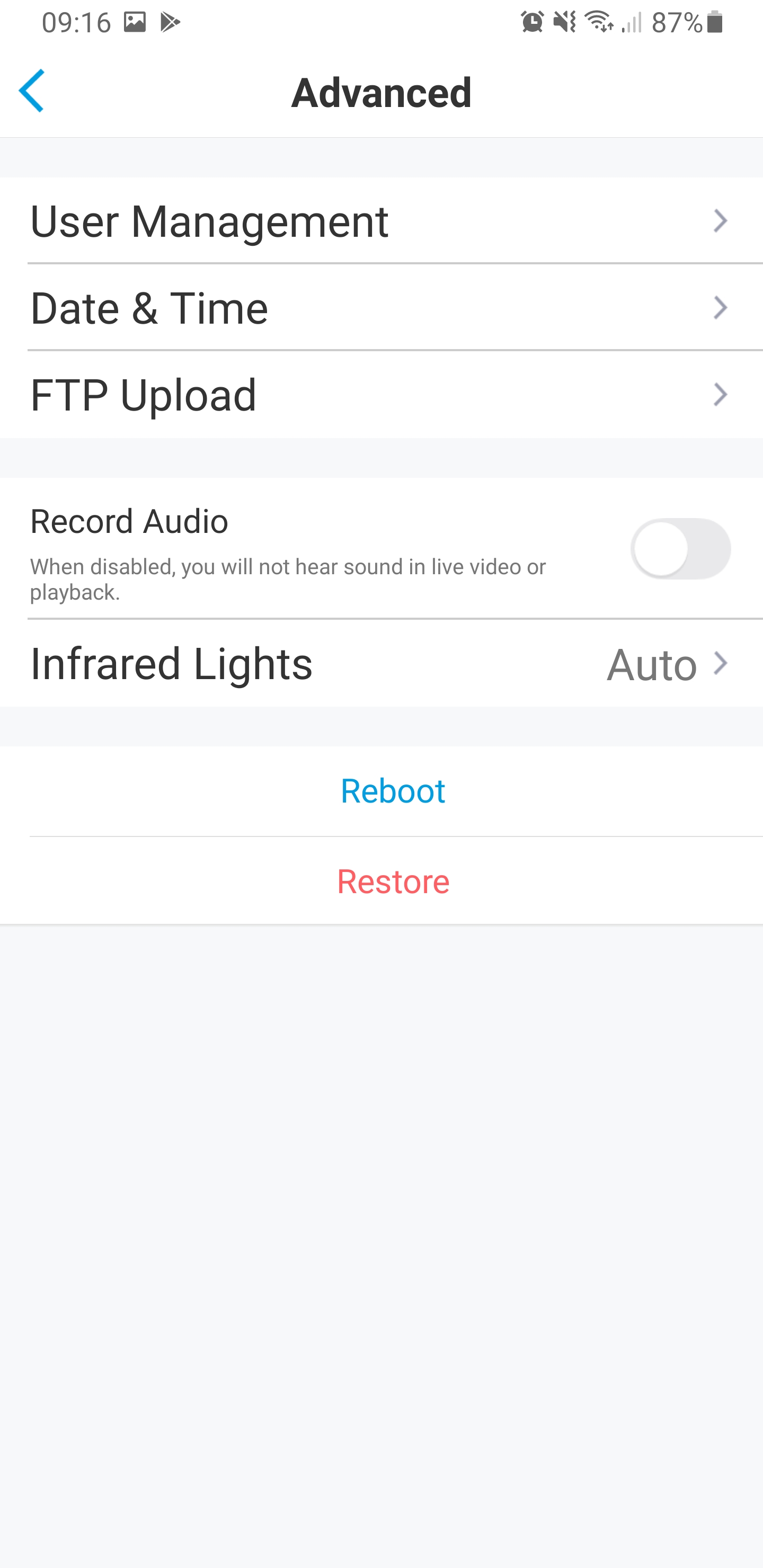Enable the Record Audio switch
The image size is (763, 1568).
tap(680, 548)
